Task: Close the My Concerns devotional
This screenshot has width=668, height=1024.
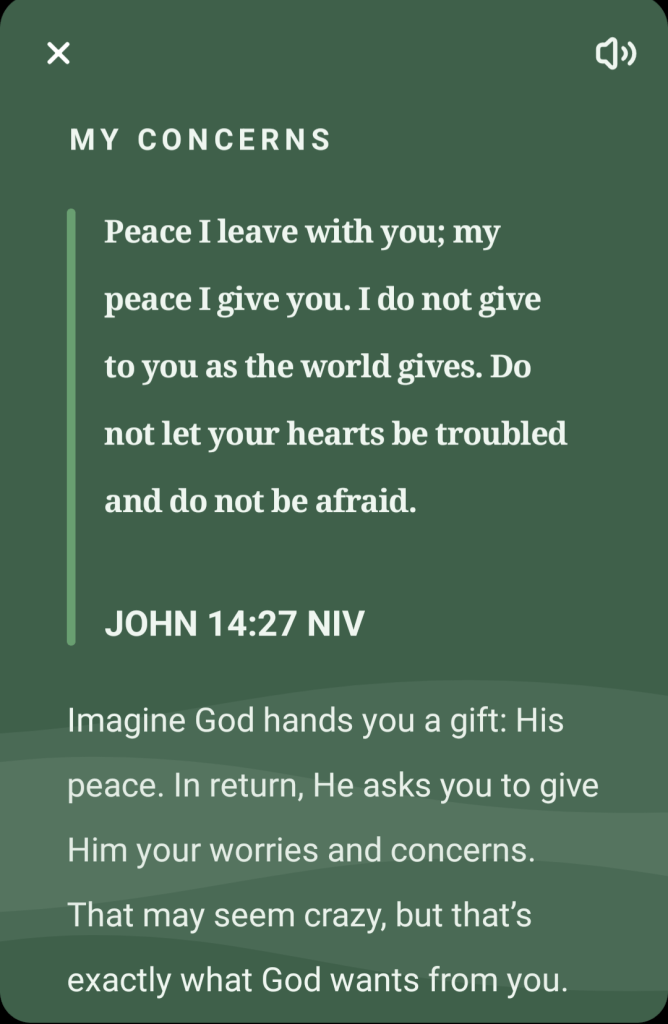Action: tap(59, 54)
